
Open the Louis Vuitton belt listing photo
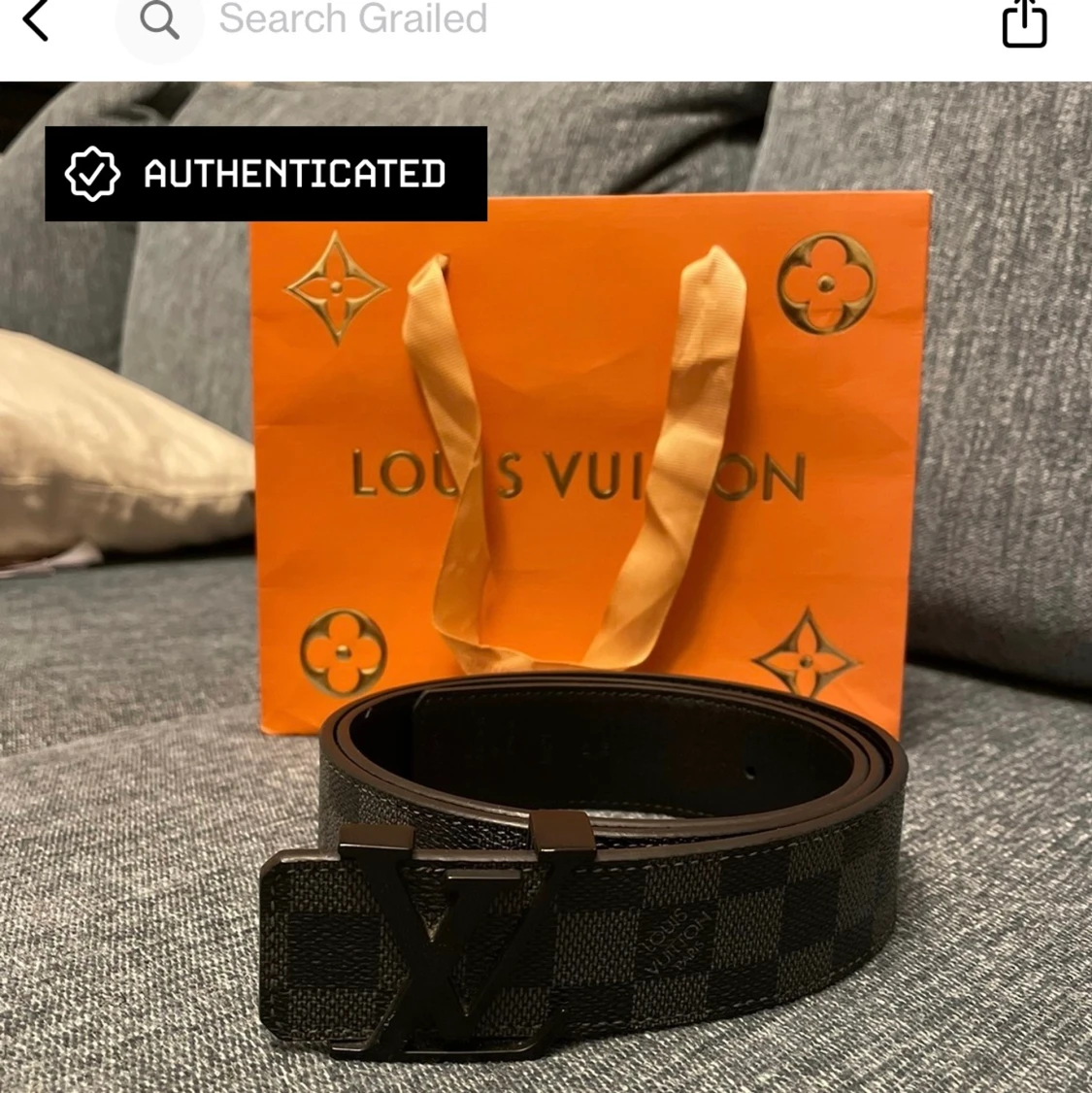pos(546,587)
